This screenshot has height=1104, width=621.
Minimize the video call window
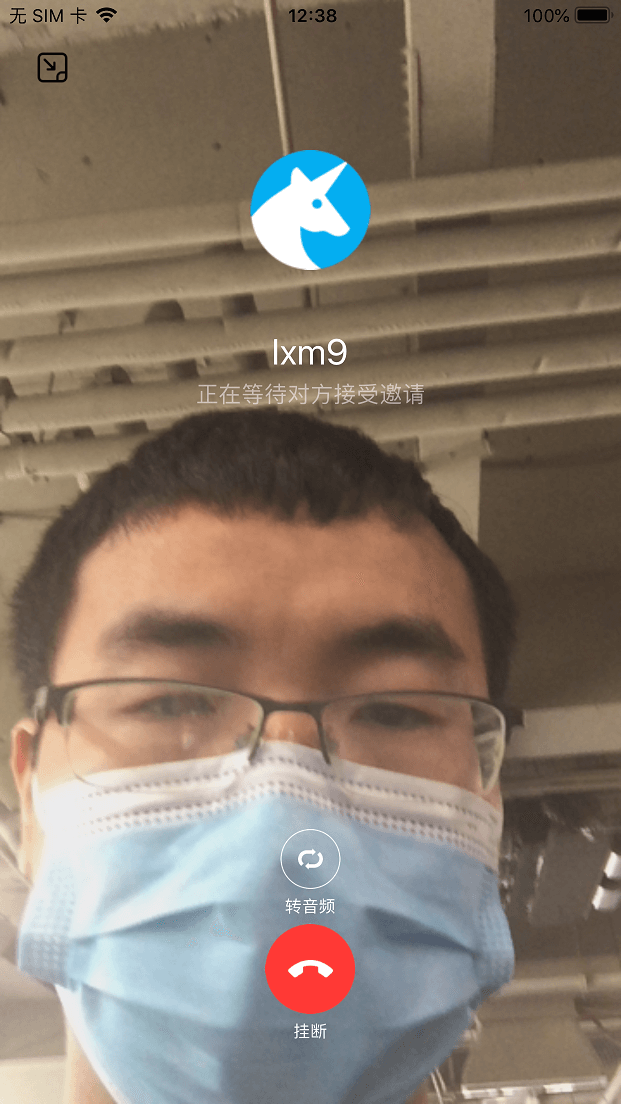click(52, 68)
